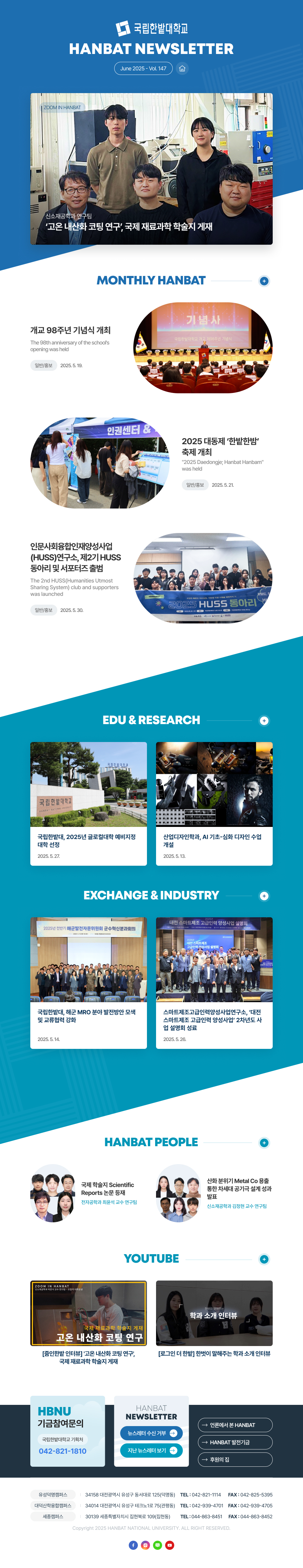Open the Facebook icon in the footer
The image size is (303, 1568).
[133, 1545]
